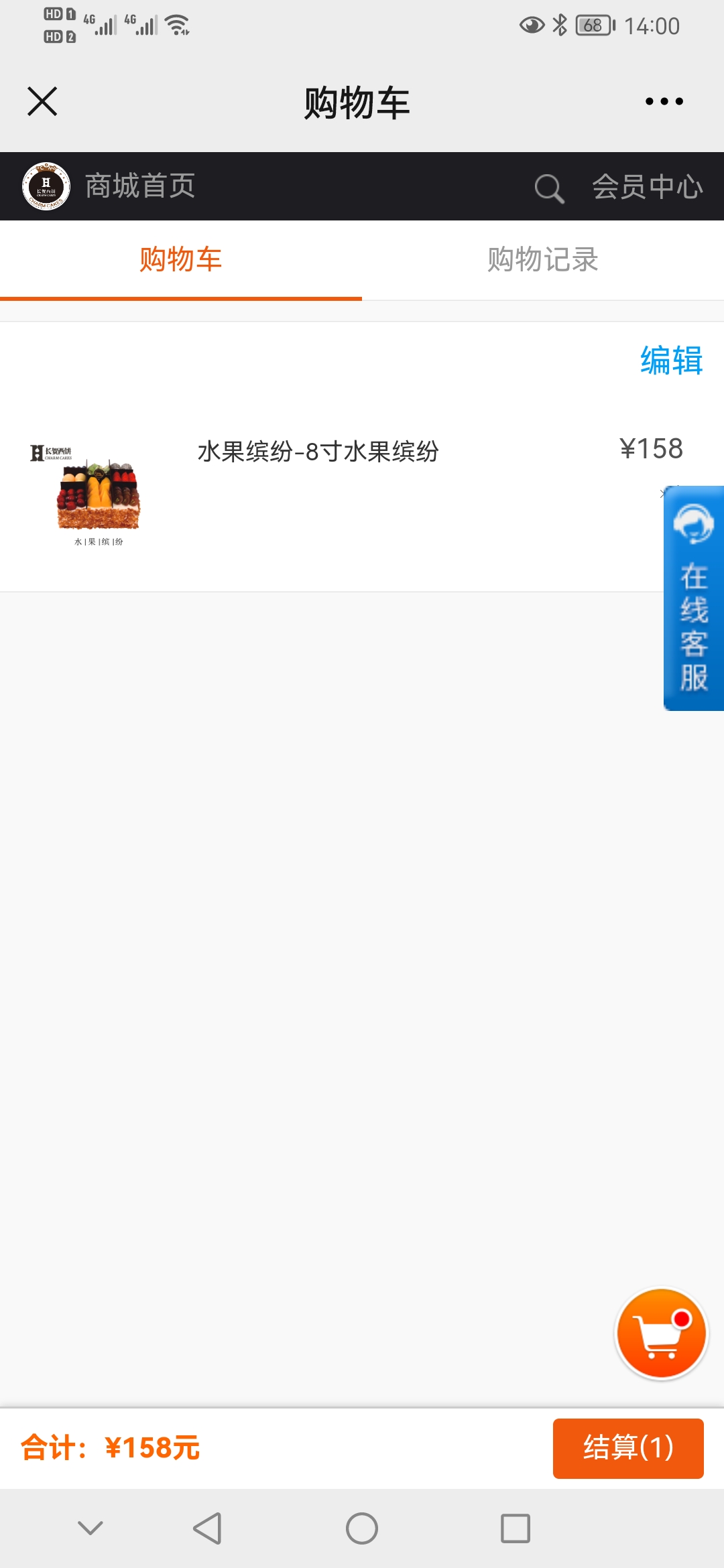Go back using system back button
This screenshot has width=724, height=1568.
208,1528
